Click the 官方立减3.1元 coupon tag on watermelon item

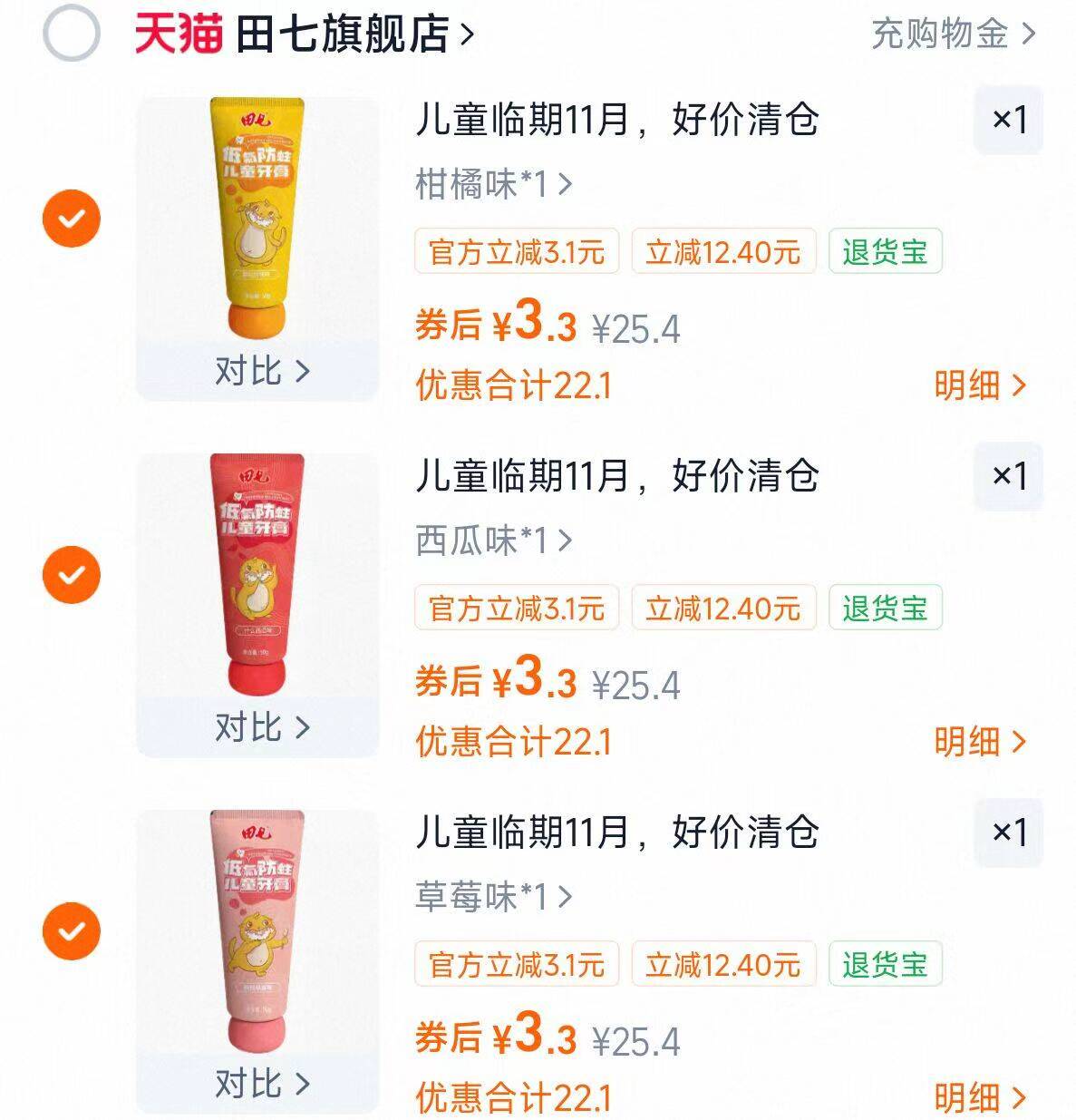pyautogui.click(x=517, y=608)
